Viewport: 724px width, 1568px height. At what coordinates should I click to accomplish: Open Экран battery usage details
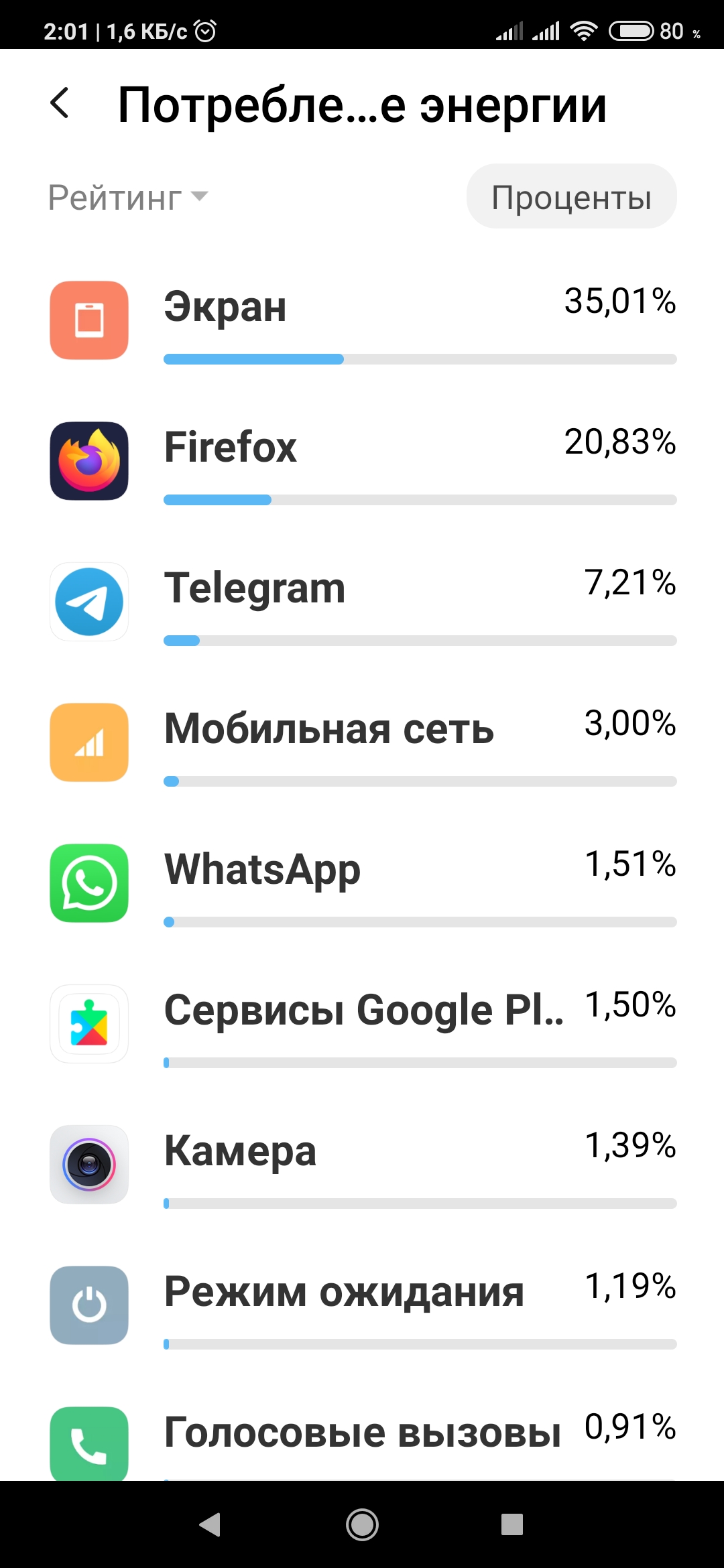[x=362, y=322]
